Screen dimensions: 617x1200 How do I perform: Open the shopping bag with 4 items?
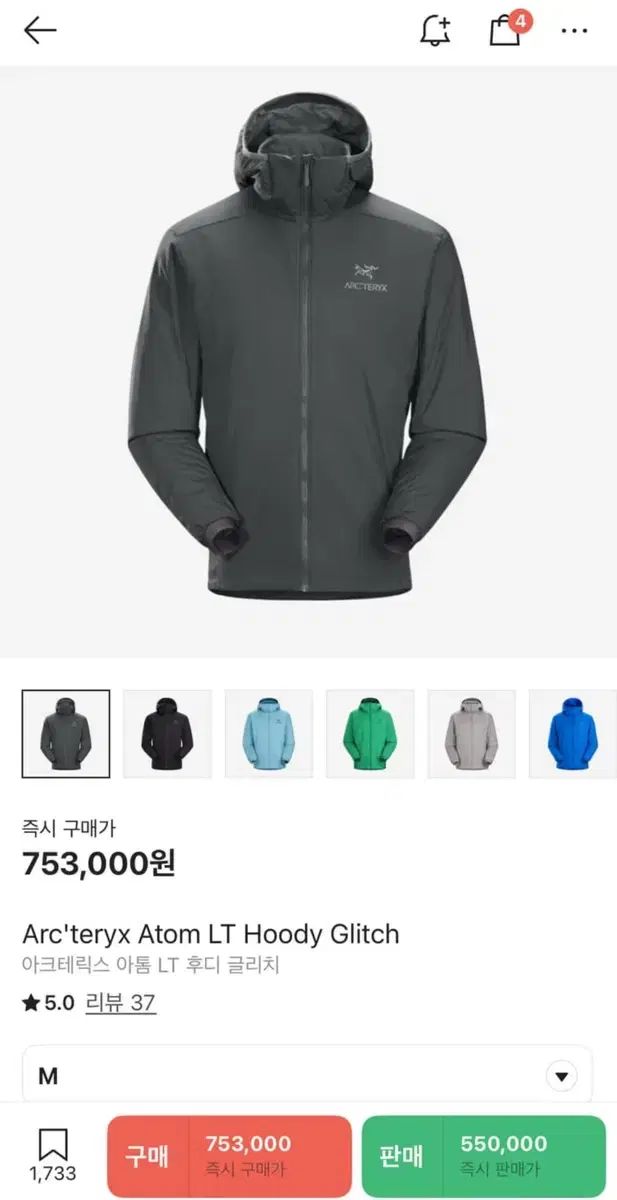click(x=505, y=30)
